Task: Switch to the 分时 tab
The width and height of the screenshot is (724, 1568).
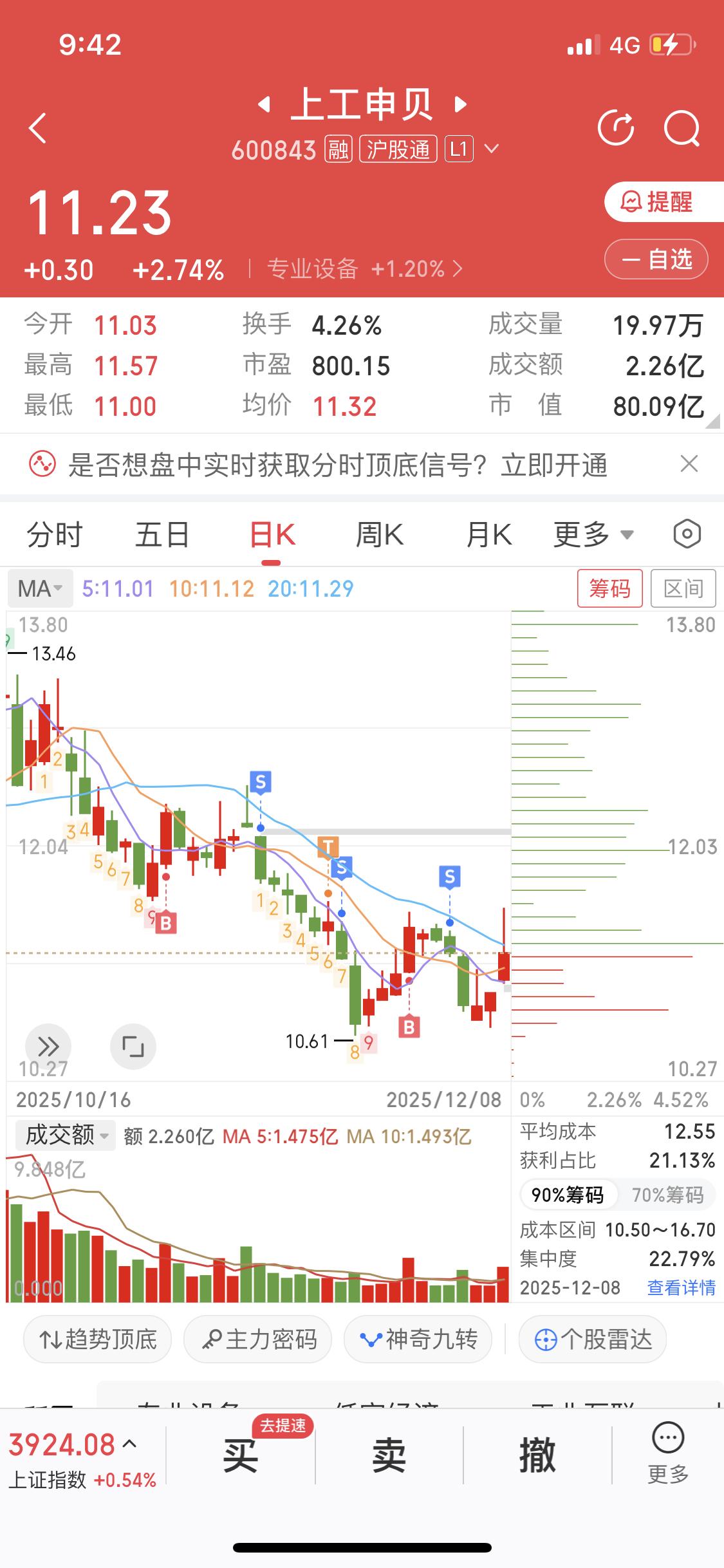Action: 55,534
